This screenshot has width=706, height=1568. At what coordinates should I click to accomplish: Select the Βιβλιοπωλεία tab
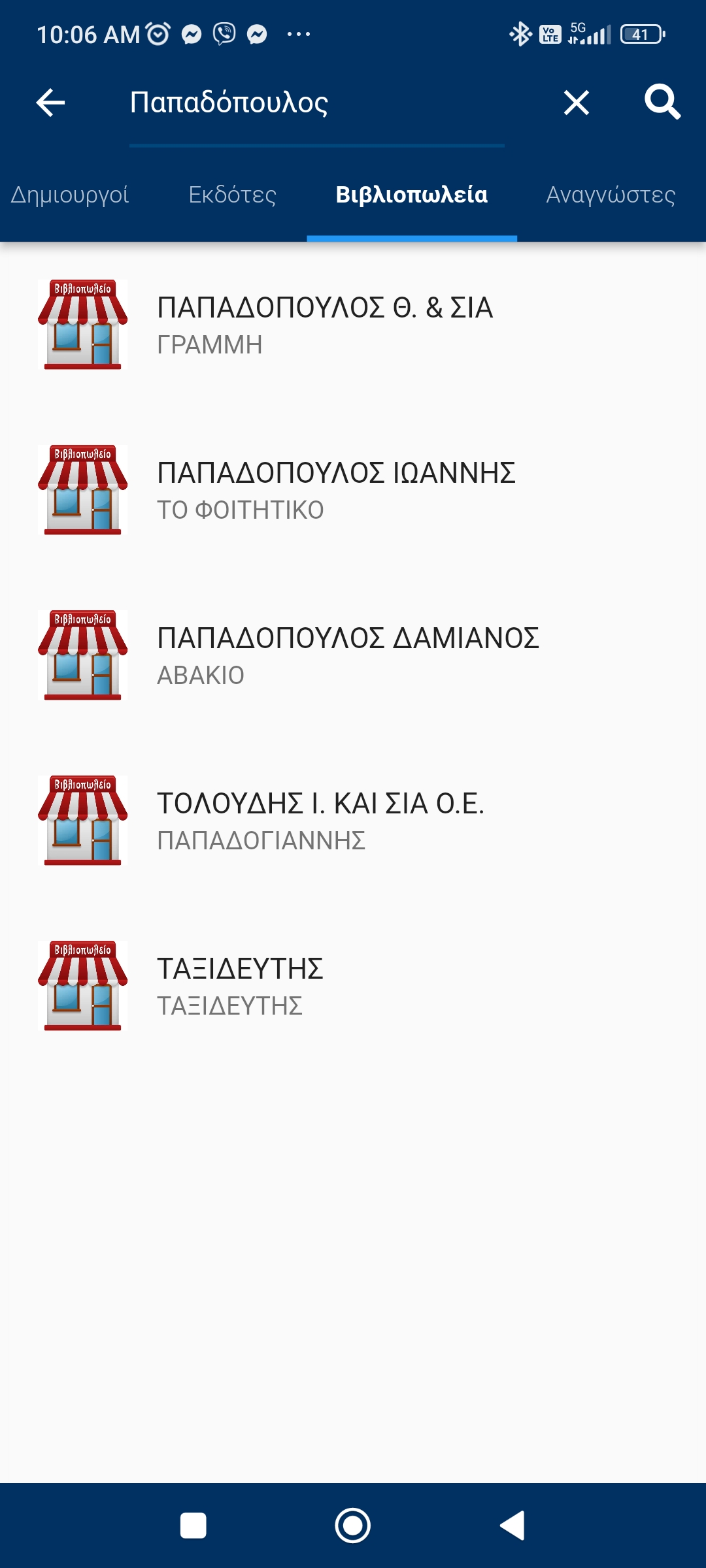coord(412,195)
